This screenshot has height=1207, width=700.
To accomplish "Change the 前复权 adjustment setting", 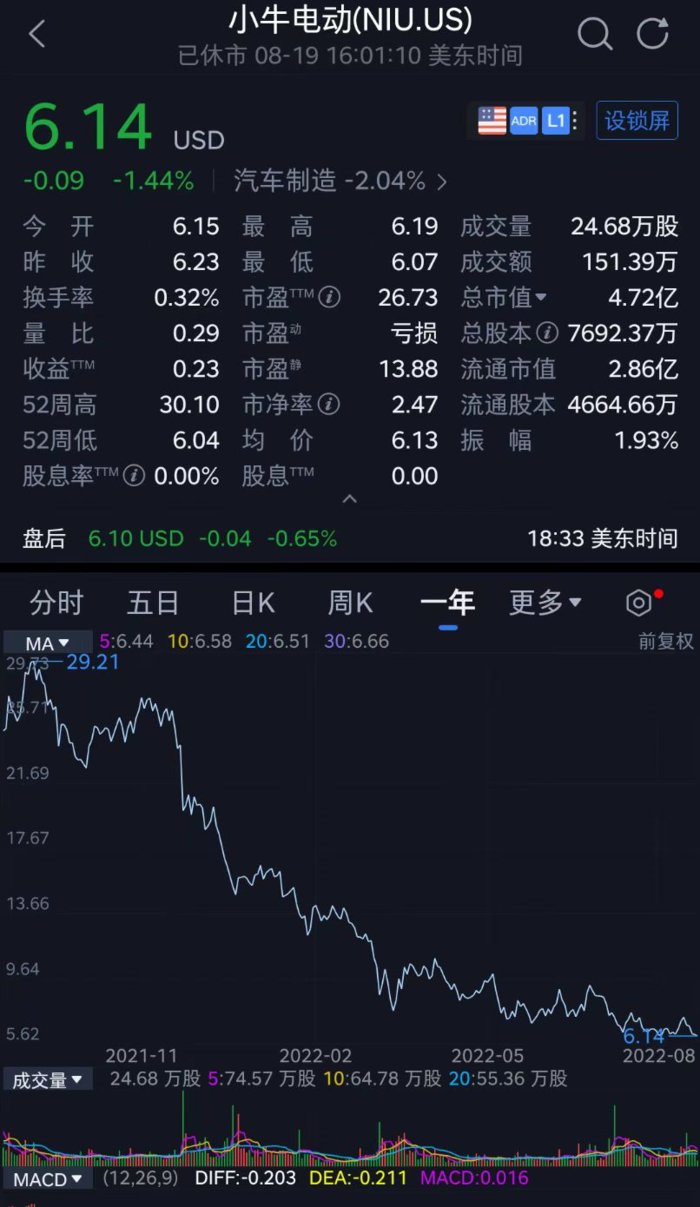I will tap(666, 642).
